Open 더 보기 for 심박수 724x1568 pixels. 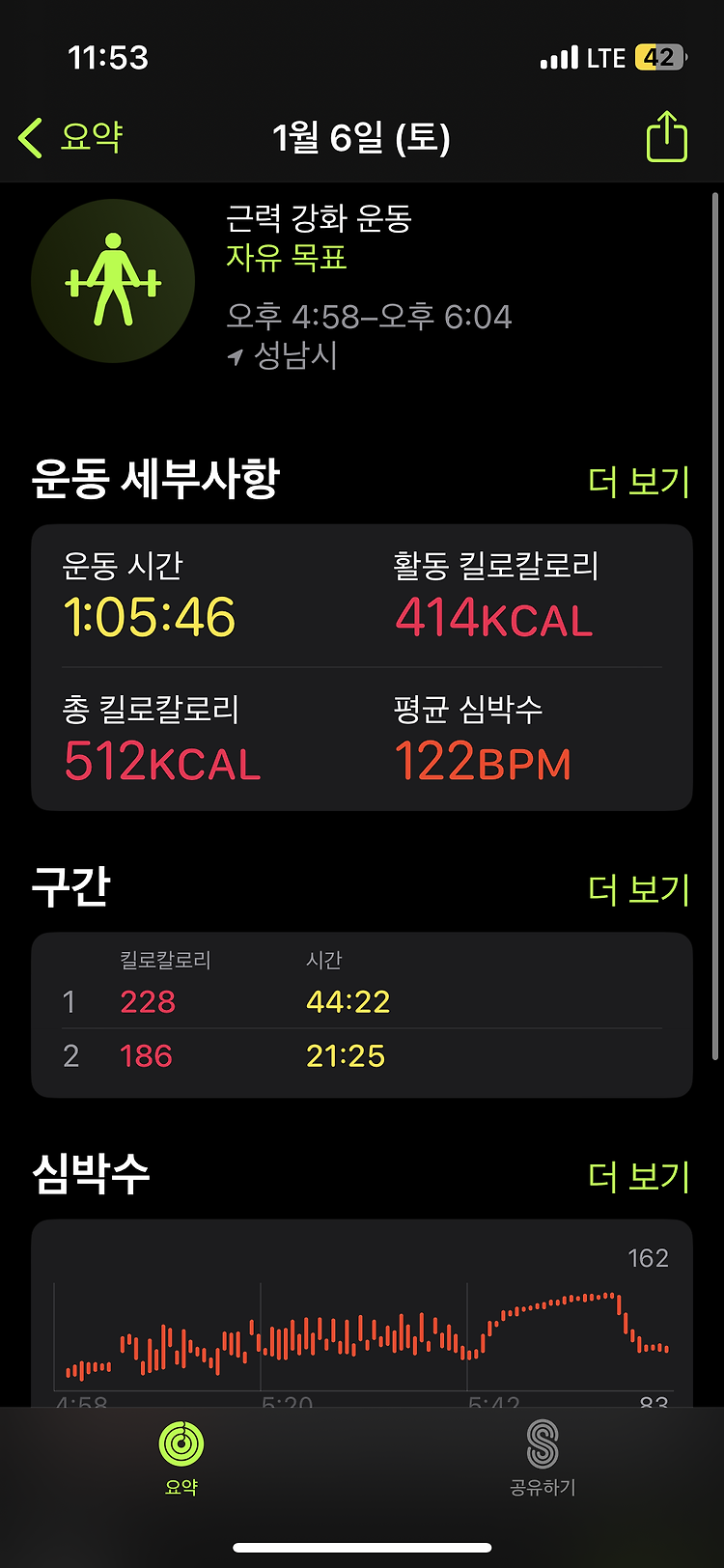pos(639,1176)
